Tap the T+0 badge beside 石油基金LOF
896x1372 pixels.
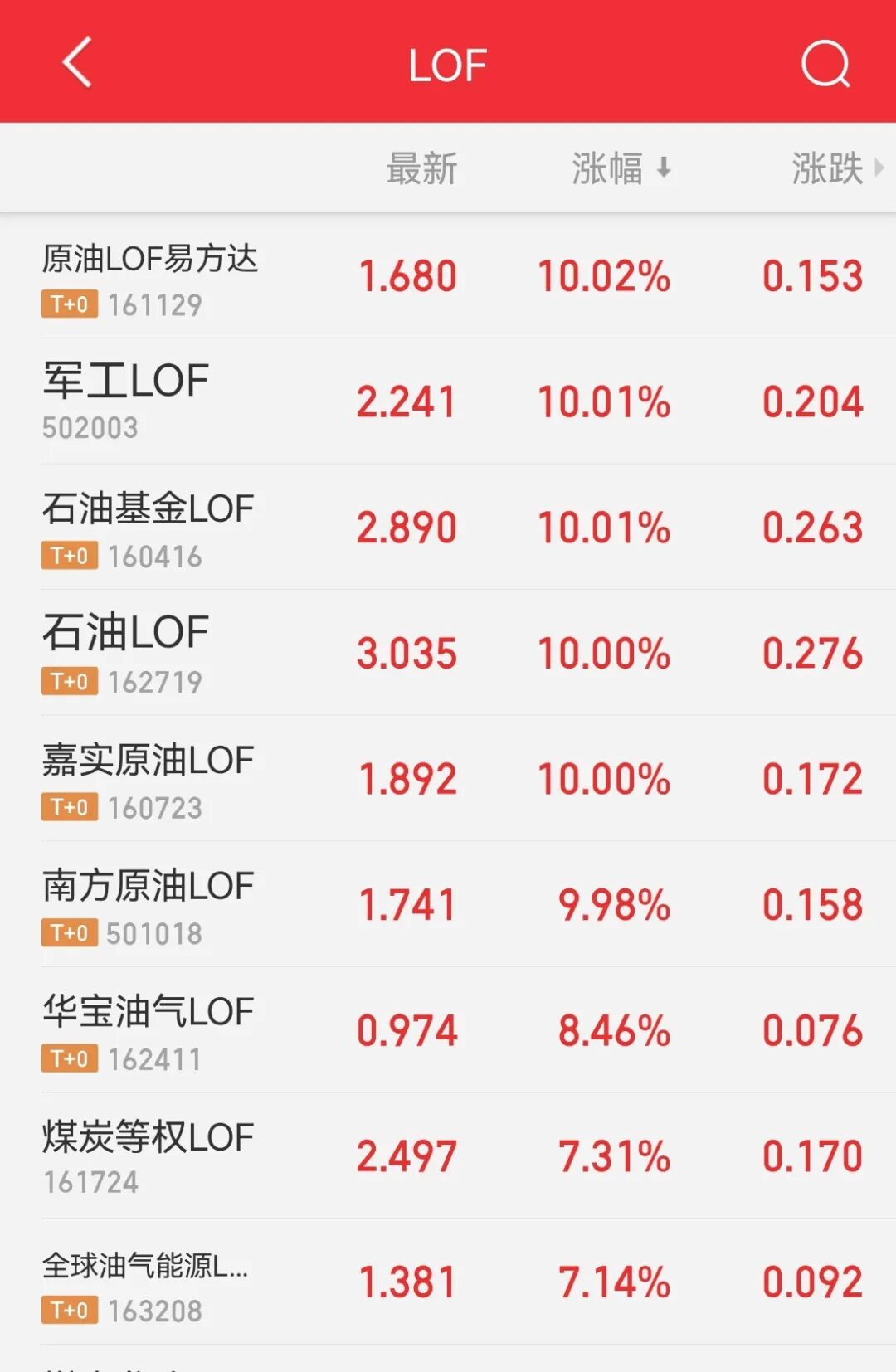[68, 556]
